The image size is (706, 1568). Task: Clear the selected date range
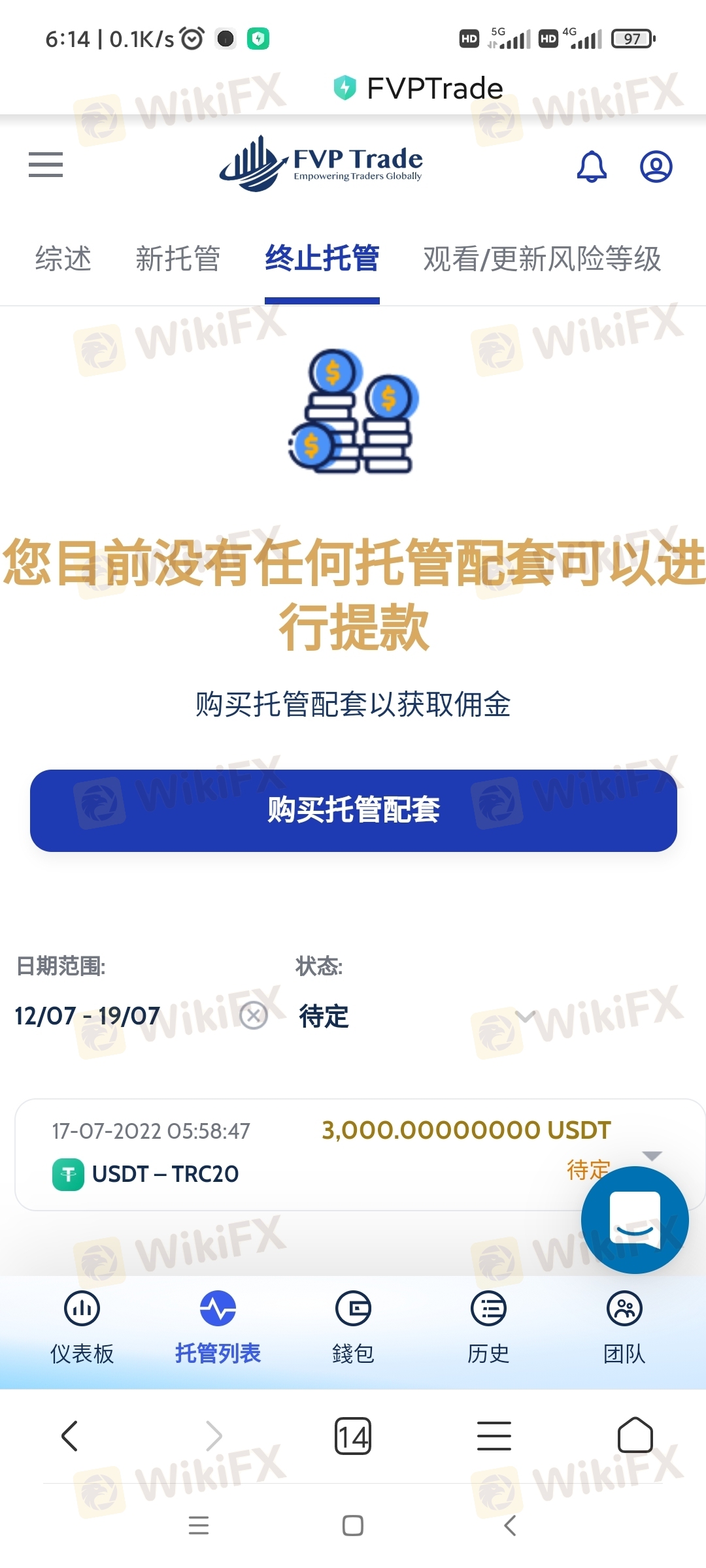(254, 1015)
